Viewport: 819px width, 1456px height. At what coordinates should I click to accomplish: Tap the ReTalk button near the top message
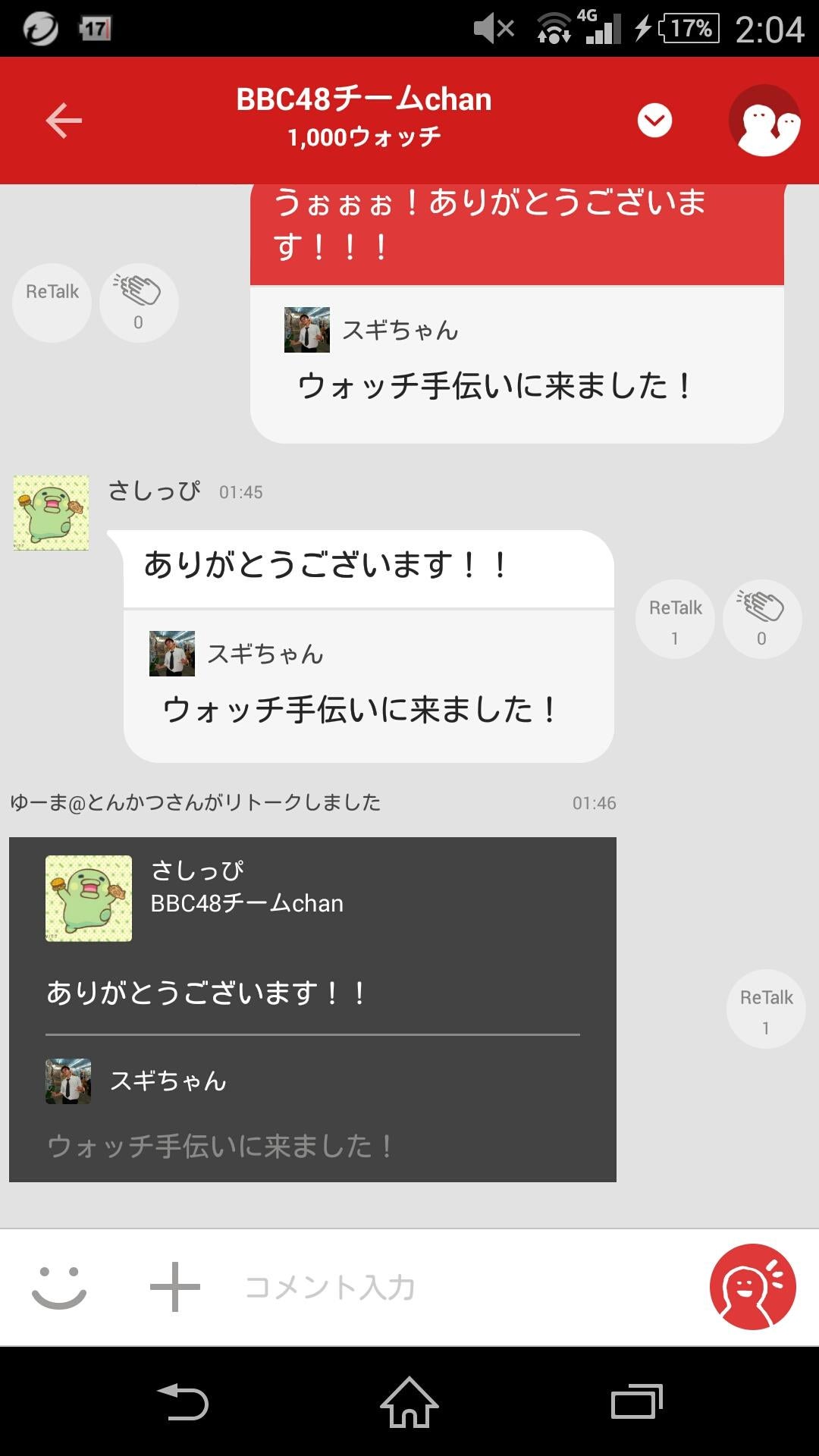[x=51, y=301]
